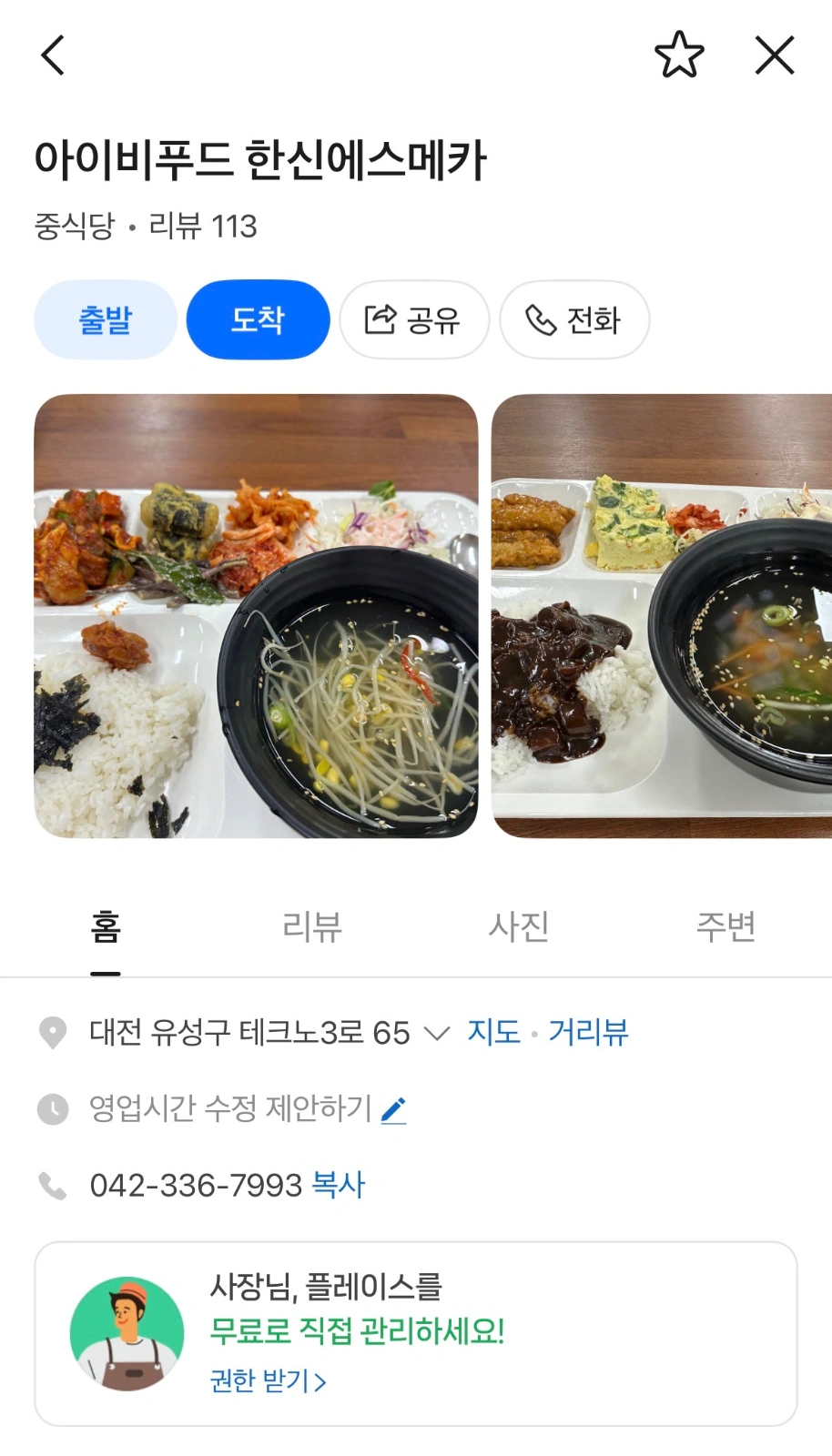Screen dimensions: 832x1456
Task: Close the place detail page
Action: tap(775, 55)
